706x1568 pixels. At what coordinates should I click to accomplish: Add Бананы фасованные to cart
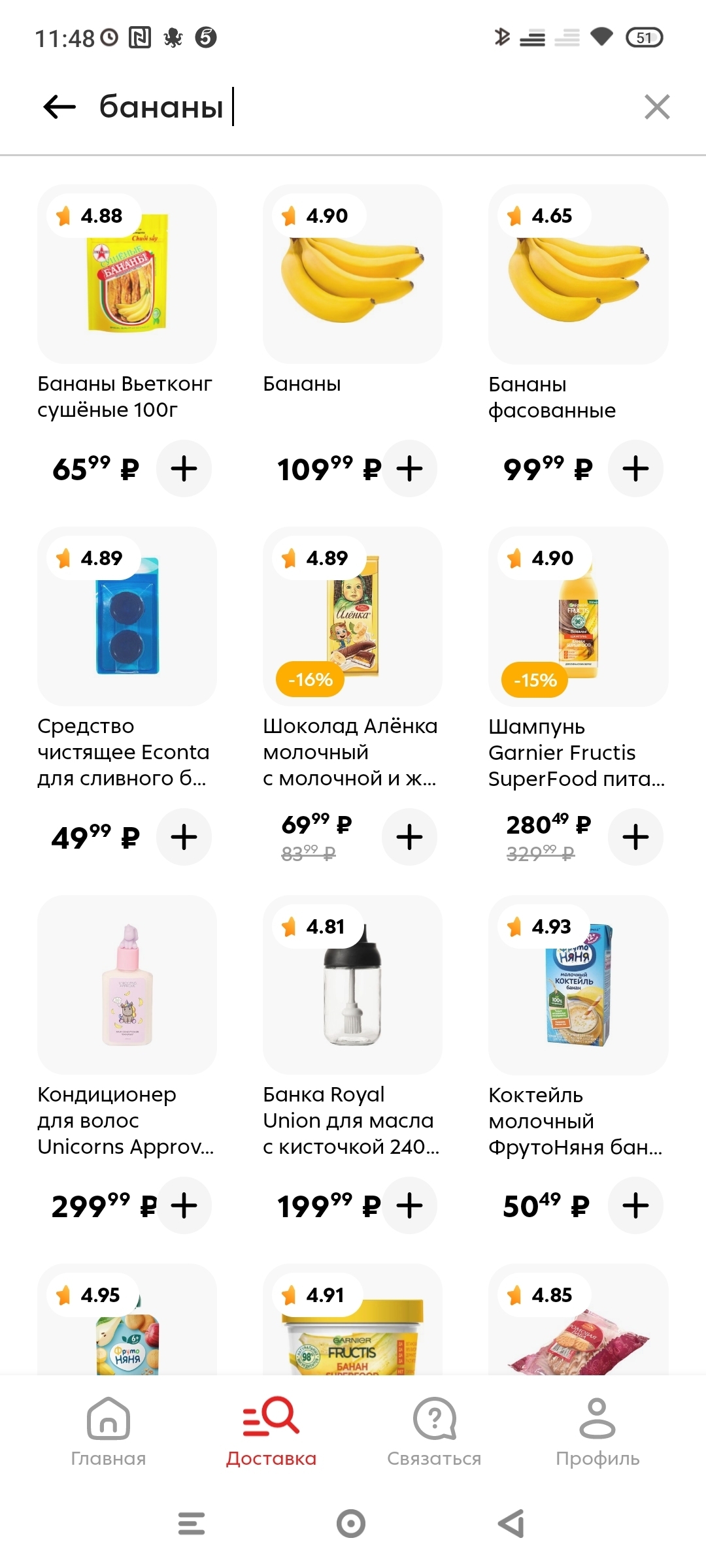click(x=635, y=468)
